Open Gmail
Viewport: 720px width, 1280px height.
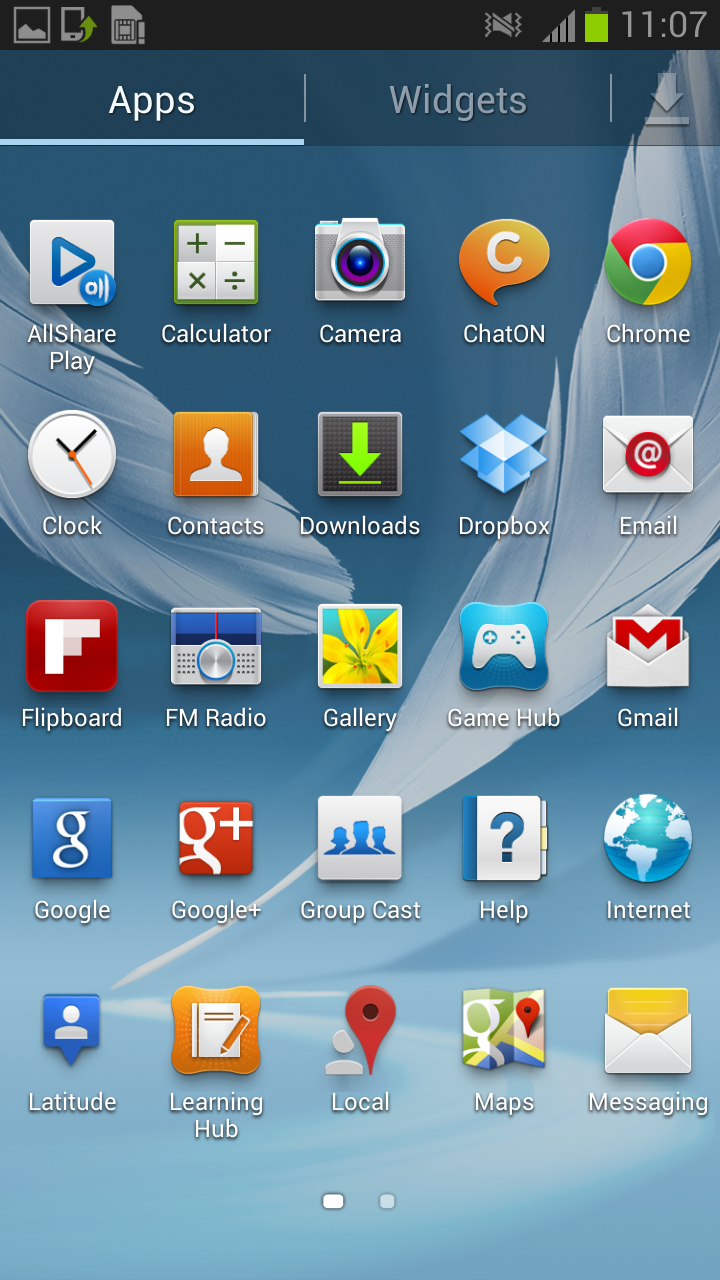(x=648, y=647)
